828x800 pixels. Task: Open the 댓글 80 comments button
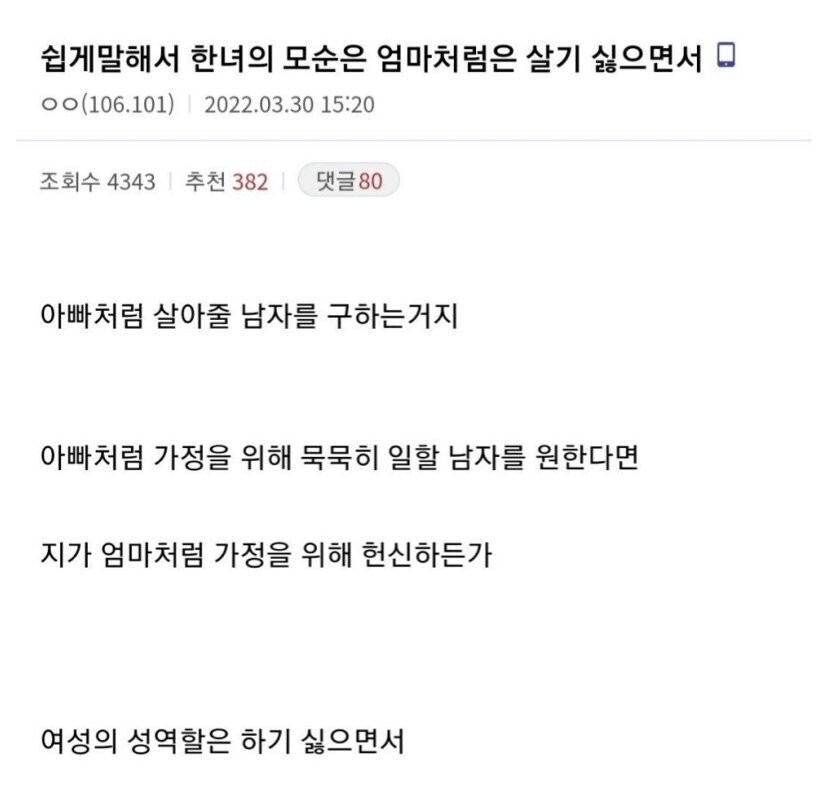[x=348, y=181]
